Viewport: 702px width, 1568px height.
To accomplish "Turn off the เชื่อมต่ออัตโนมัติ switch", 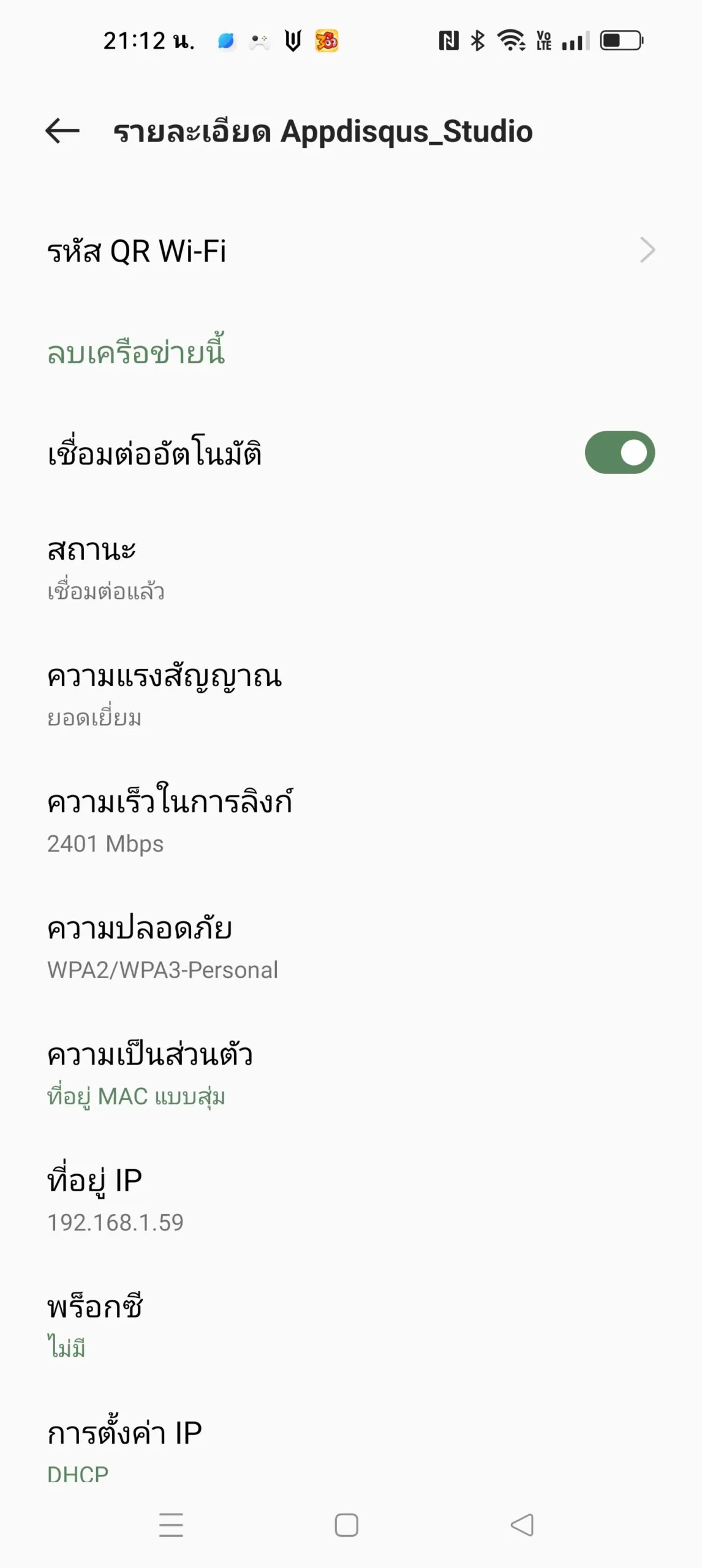I will [619, 453].
